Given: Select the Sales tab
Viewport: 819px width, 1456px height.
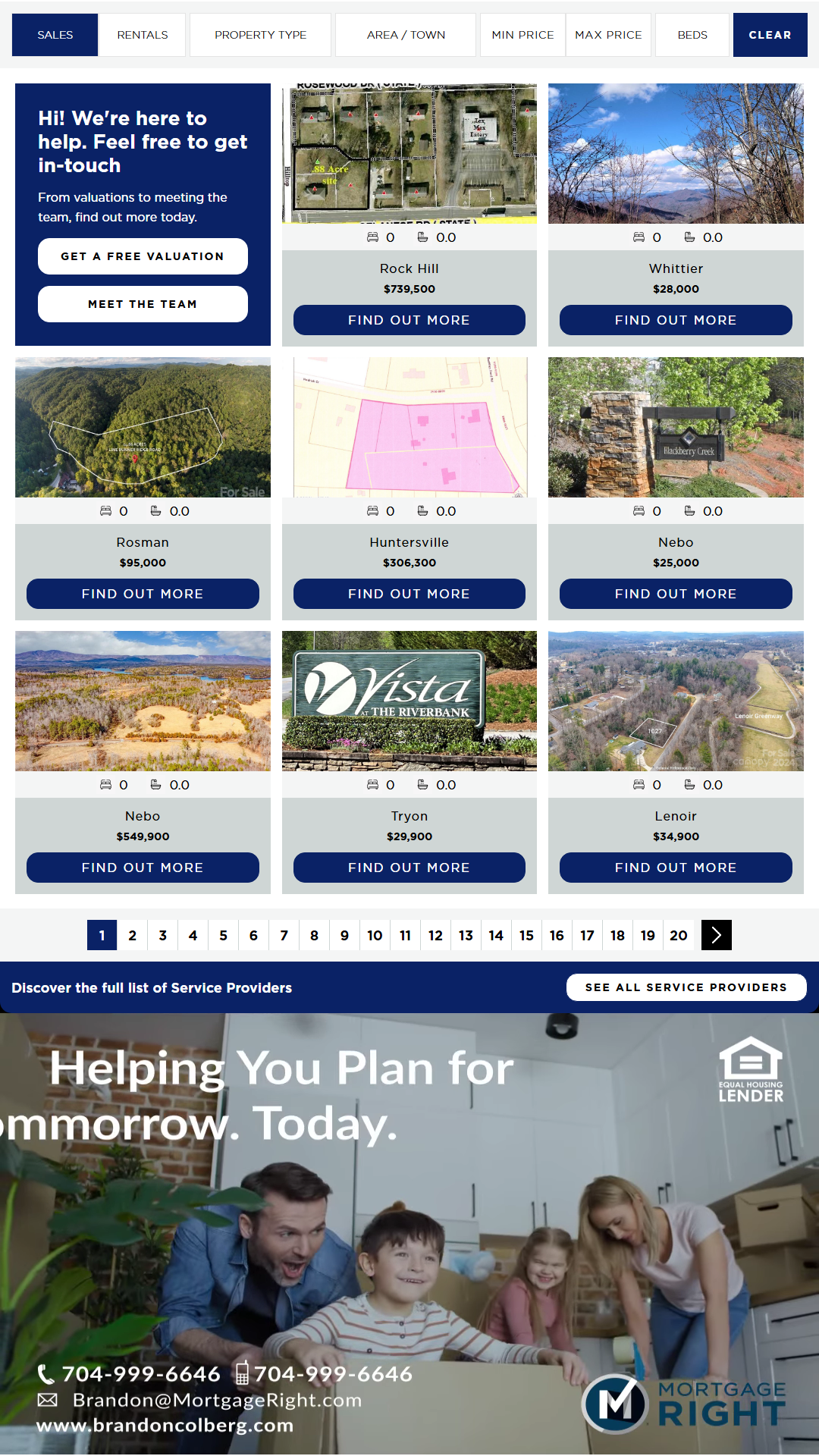Looking at the screenshot, I should coord(55,35).
